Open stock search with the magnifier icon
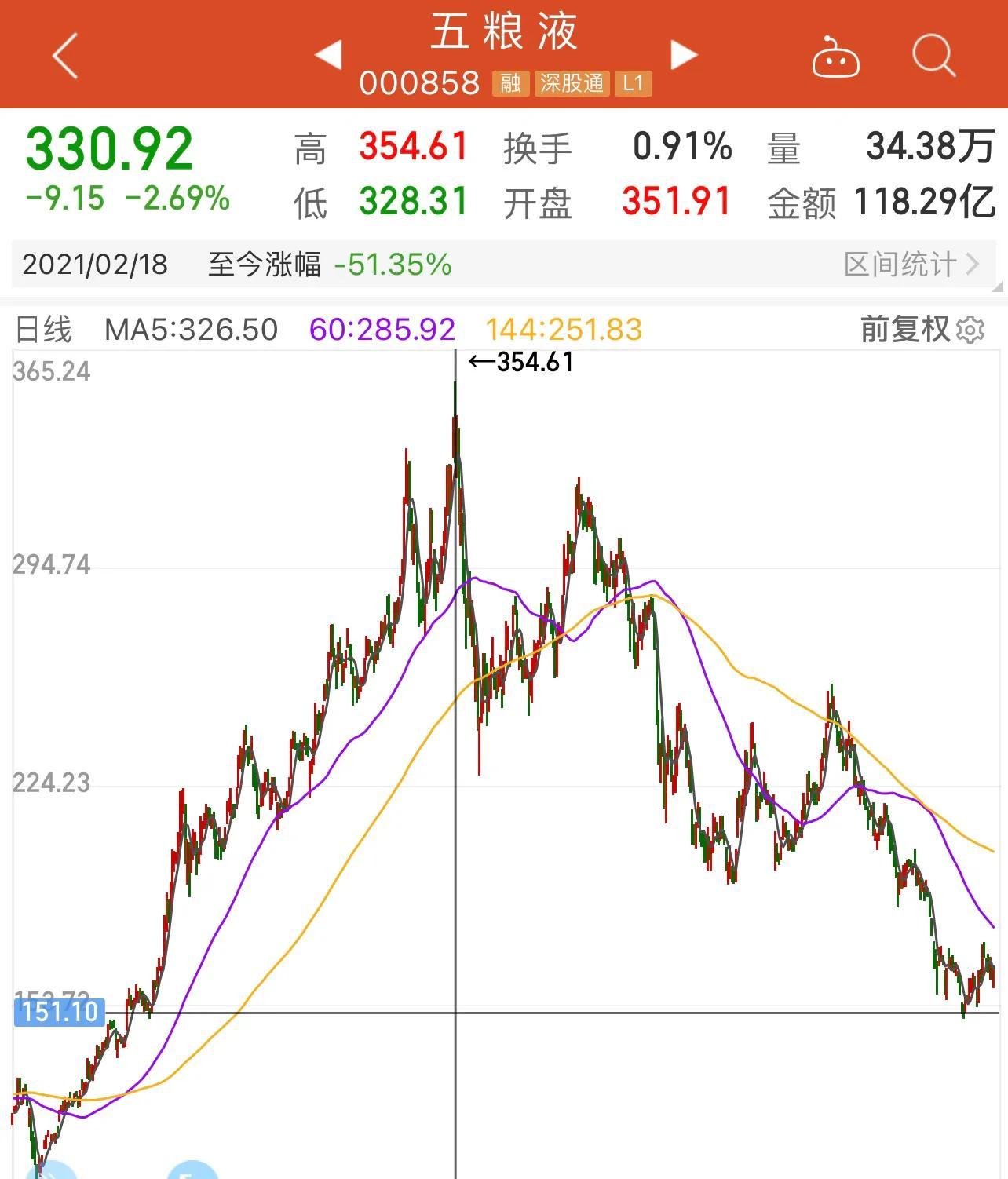This screenshot has width=1008, height=1179. 934,55
